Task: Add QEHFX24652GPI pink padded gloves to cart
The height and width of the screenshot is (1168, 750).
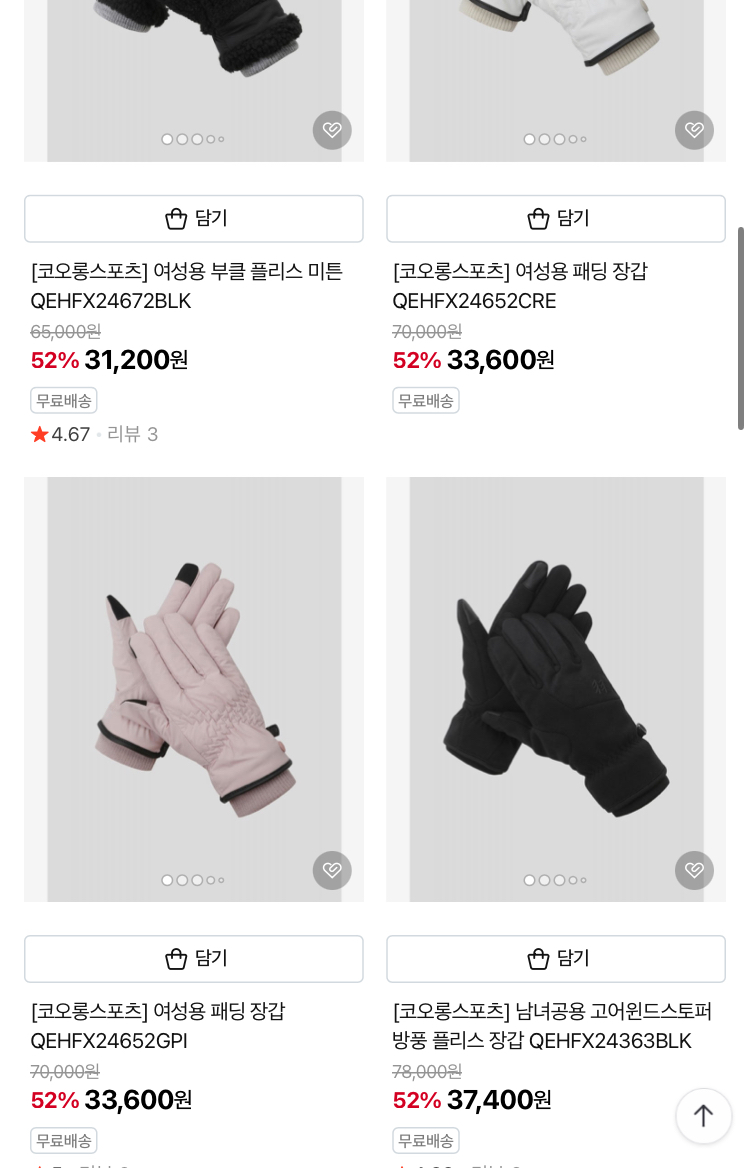Action: [x=194, y=959]
